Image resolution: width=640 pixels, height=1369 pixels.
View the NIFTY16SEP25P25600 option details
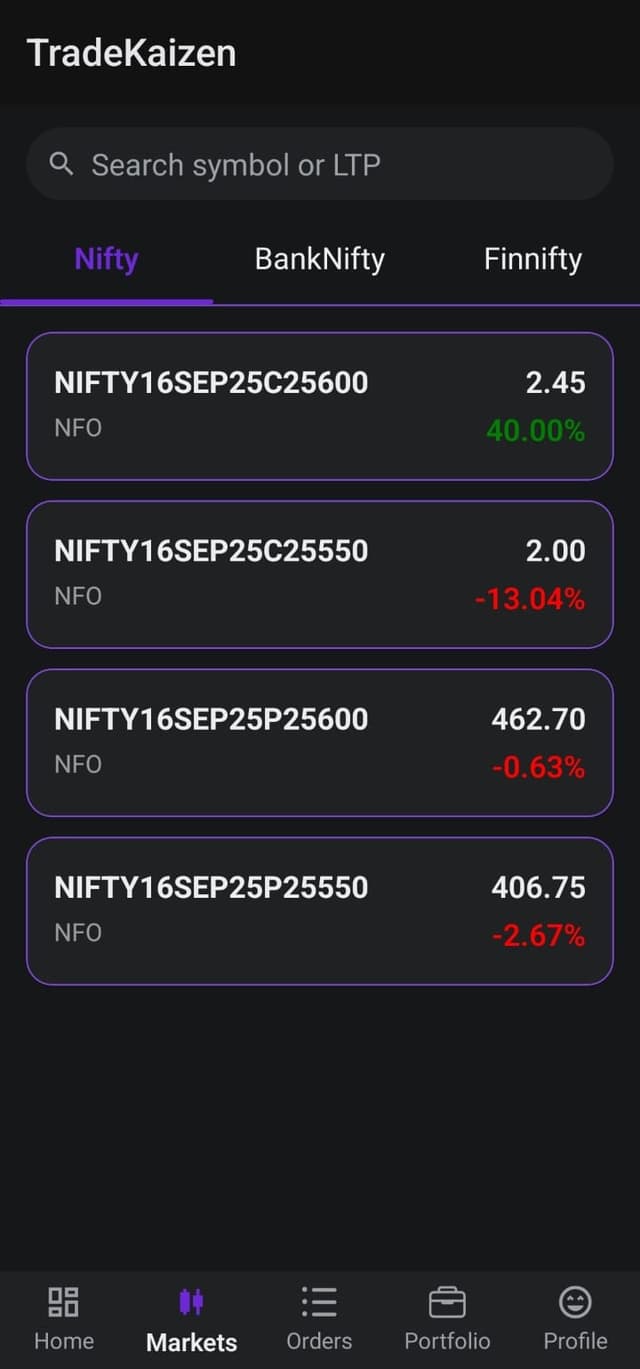[320, 742]
